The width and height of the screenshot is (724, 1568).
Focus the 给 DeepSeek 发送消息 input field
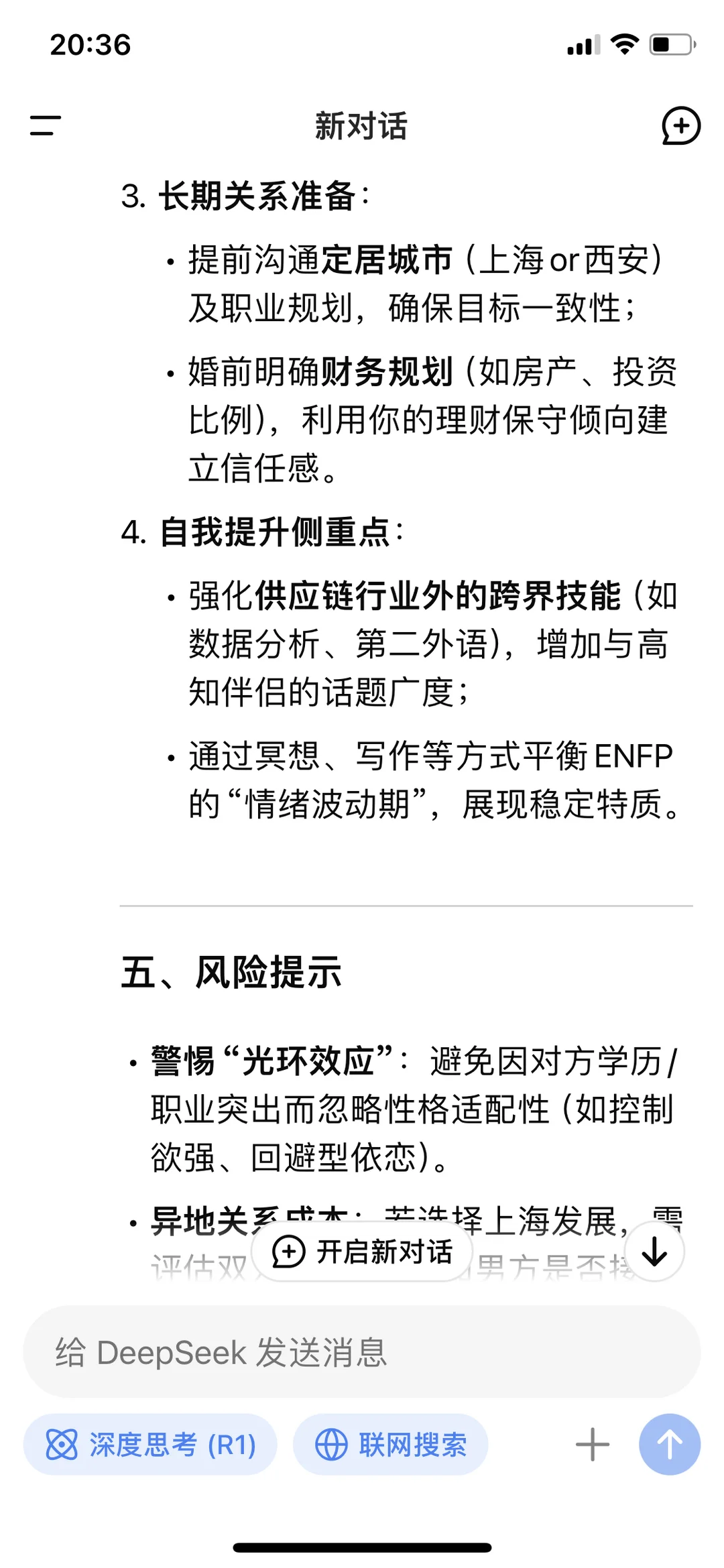coord(362,1352)
